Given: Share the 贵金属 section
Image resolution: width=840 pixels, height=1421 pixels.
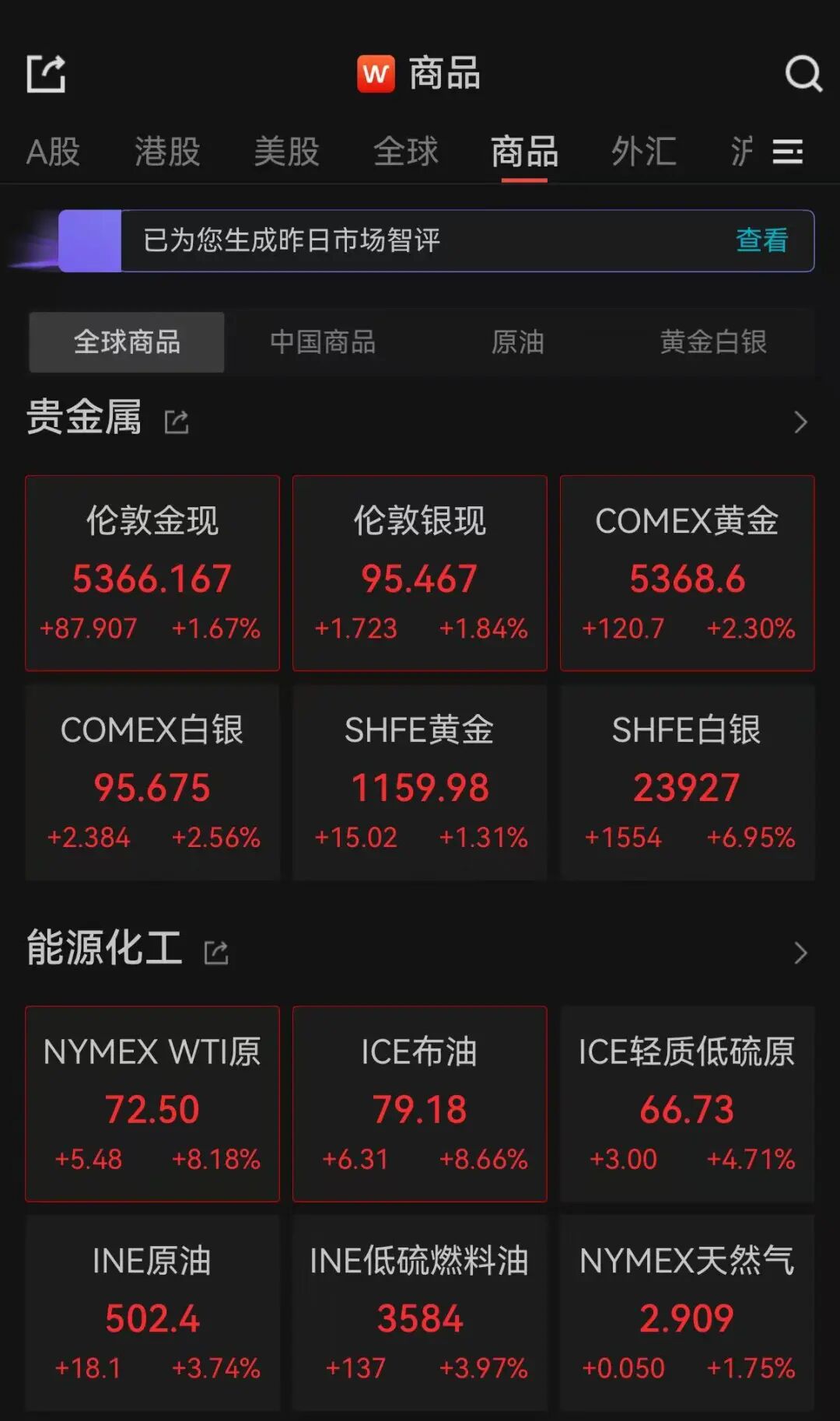Looking at the screenshot, I should (x=177, y=422).
